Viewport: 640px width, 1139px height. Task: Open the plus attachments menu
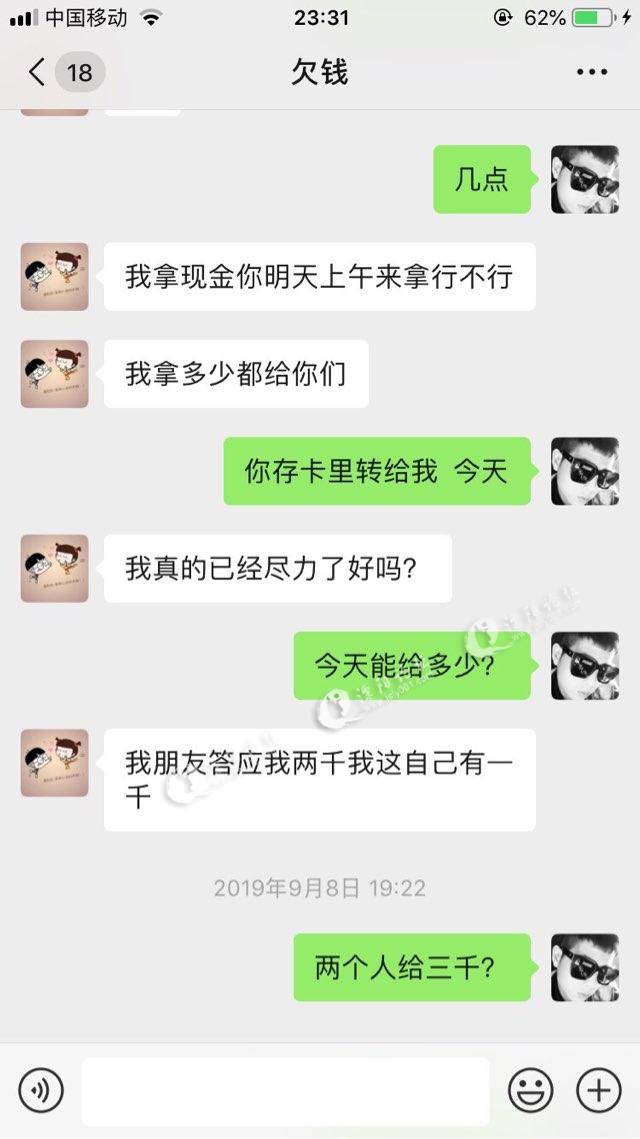point(599,1090)
